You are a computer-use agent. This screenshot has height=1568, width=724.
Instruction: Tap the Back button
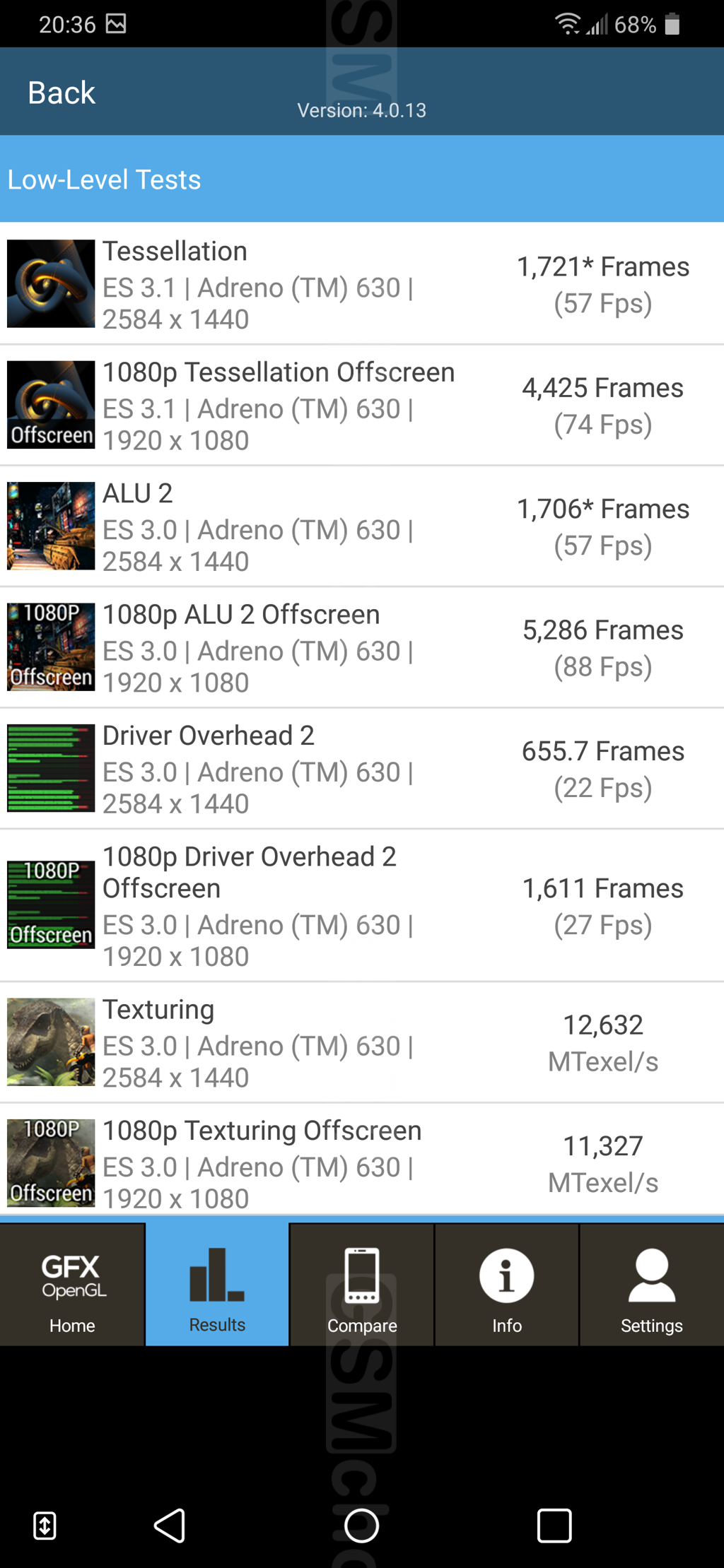coord(62,93)
